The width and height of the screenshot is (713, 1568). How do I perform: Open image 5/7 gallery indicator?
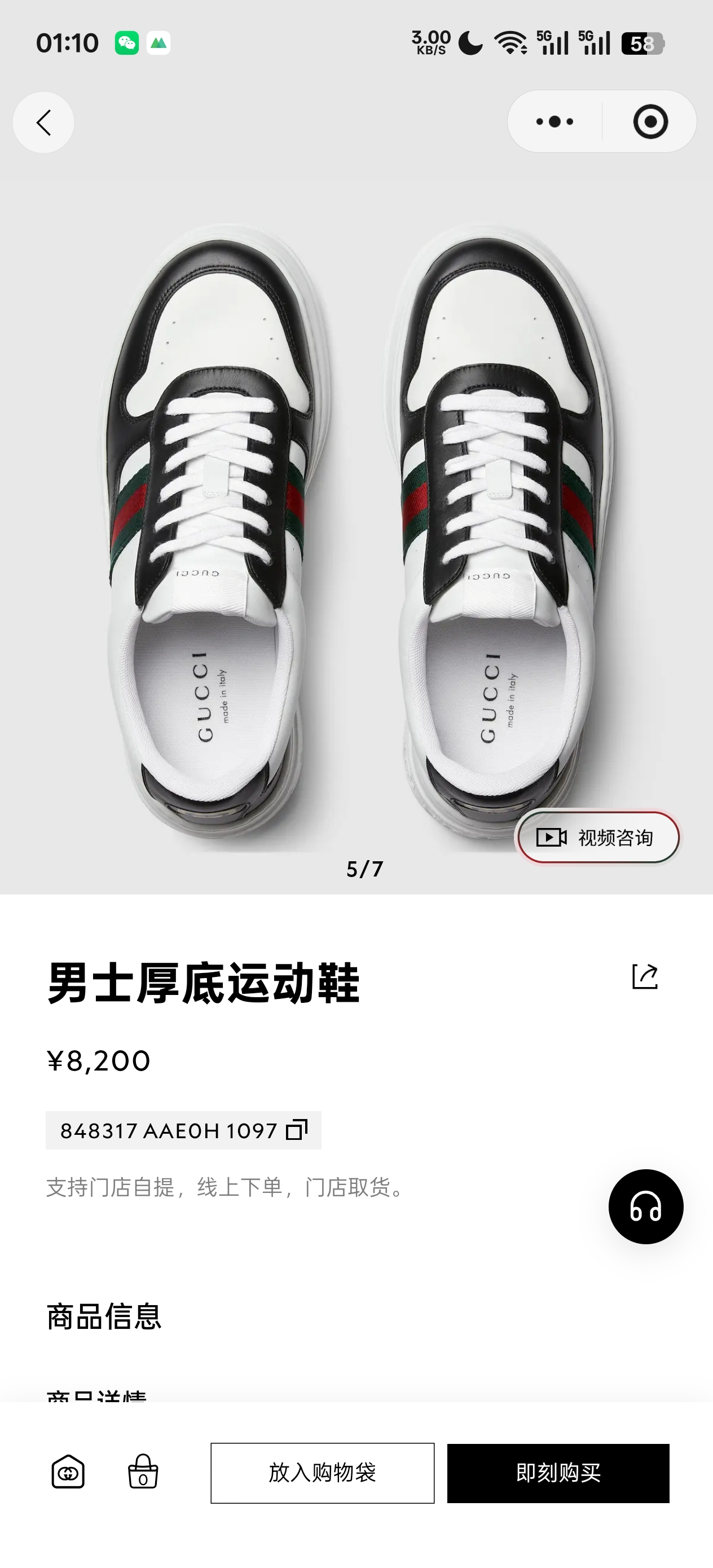tap(363, 869)
